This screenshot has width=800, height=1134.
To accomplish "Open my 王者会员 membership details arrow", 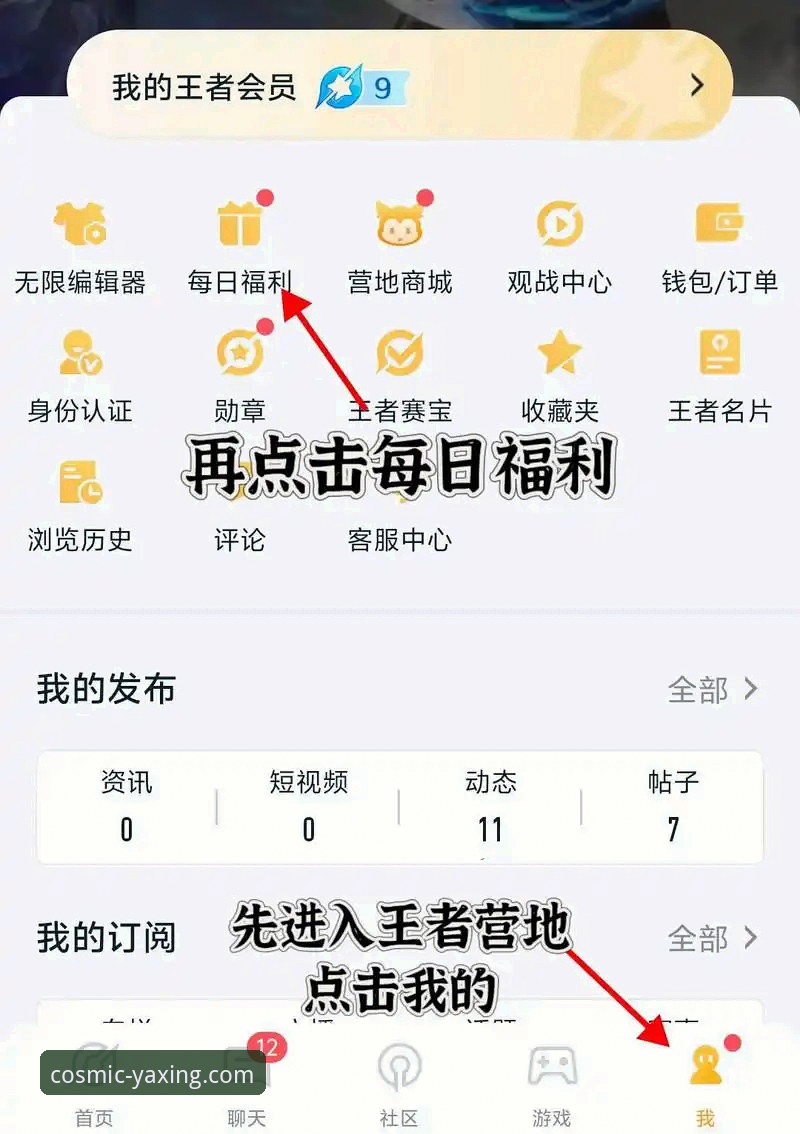I will point(697,85).
